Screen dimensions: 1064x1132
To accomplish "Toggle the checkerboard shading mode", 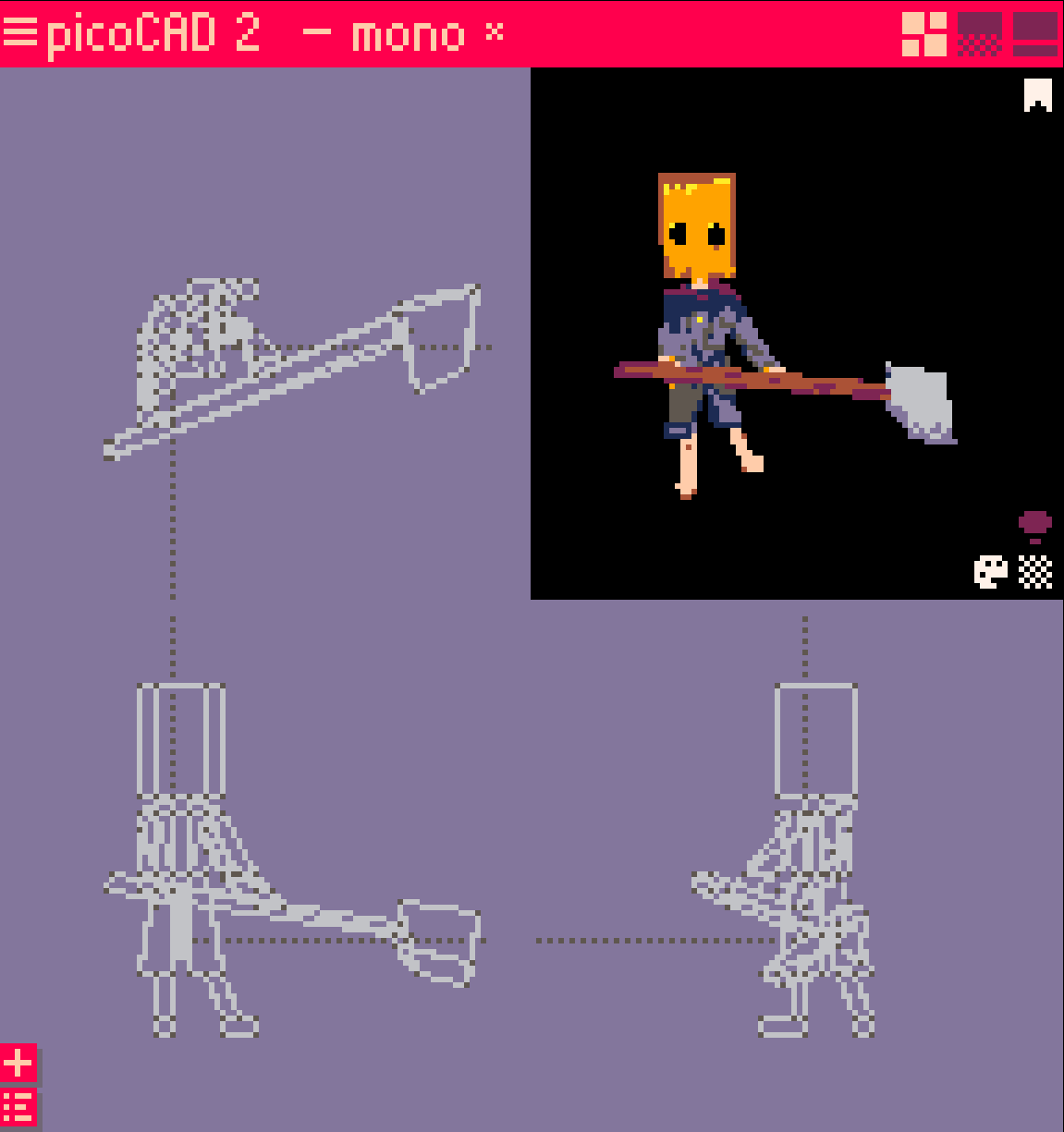I will 1035,571.
